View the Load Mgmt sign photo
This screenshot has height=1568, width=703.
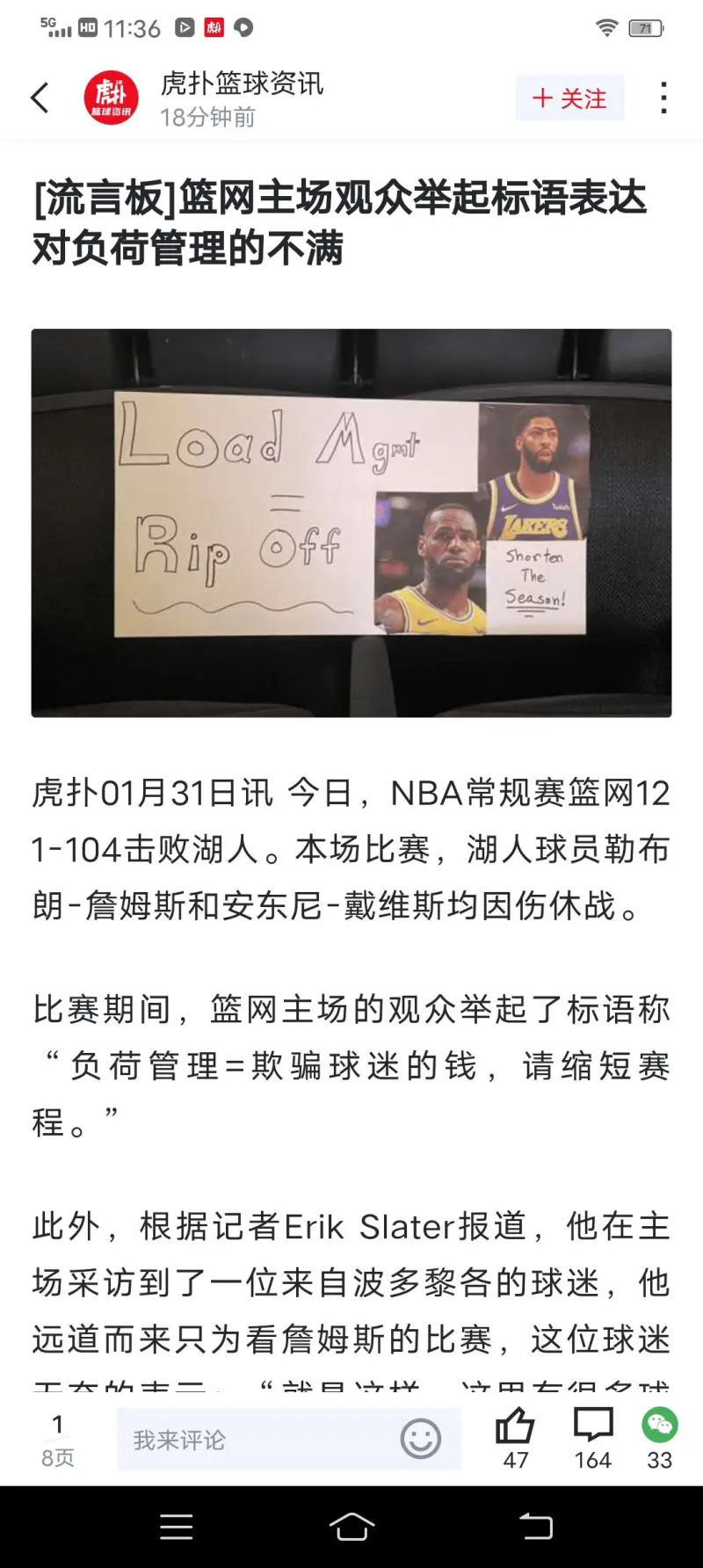[x=351, y=523]
